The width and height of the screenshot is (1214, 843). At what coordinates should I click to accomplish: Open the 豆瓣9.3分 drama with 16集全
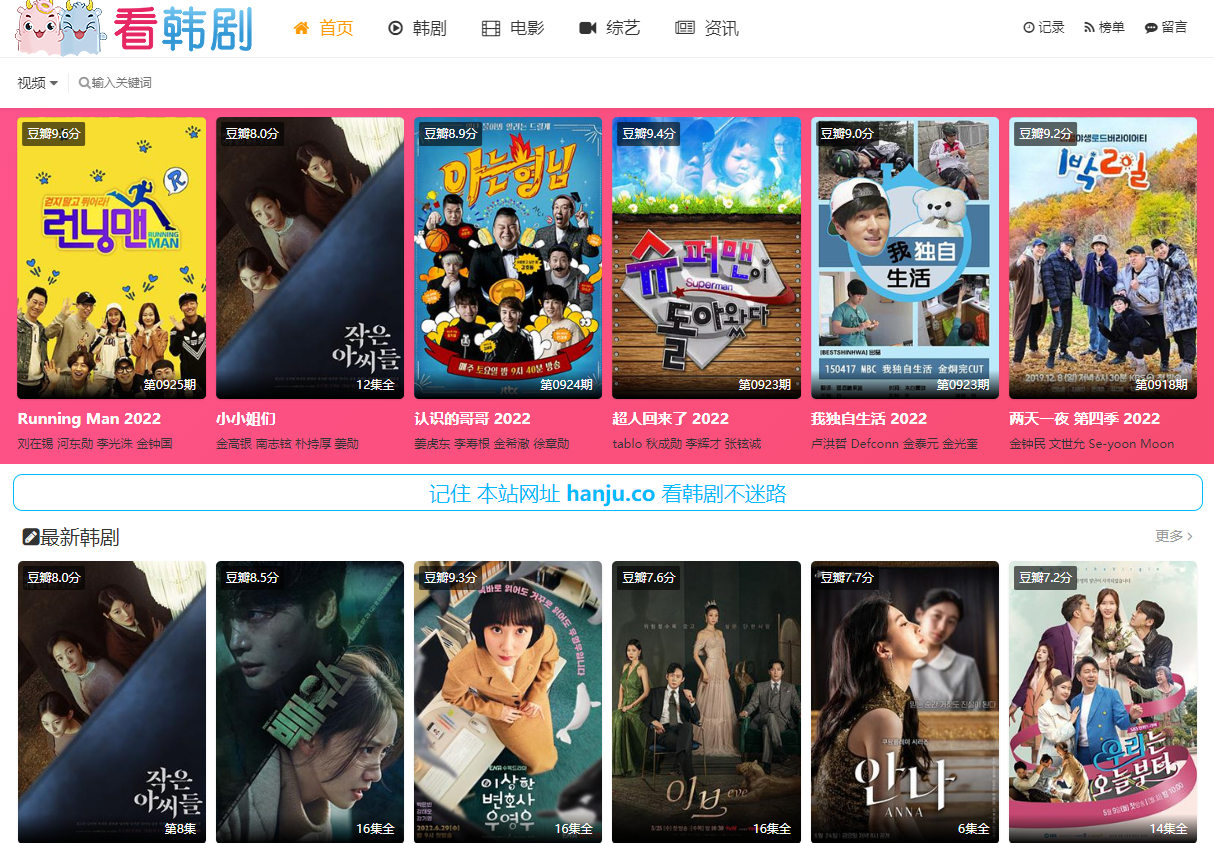point(508,700)
